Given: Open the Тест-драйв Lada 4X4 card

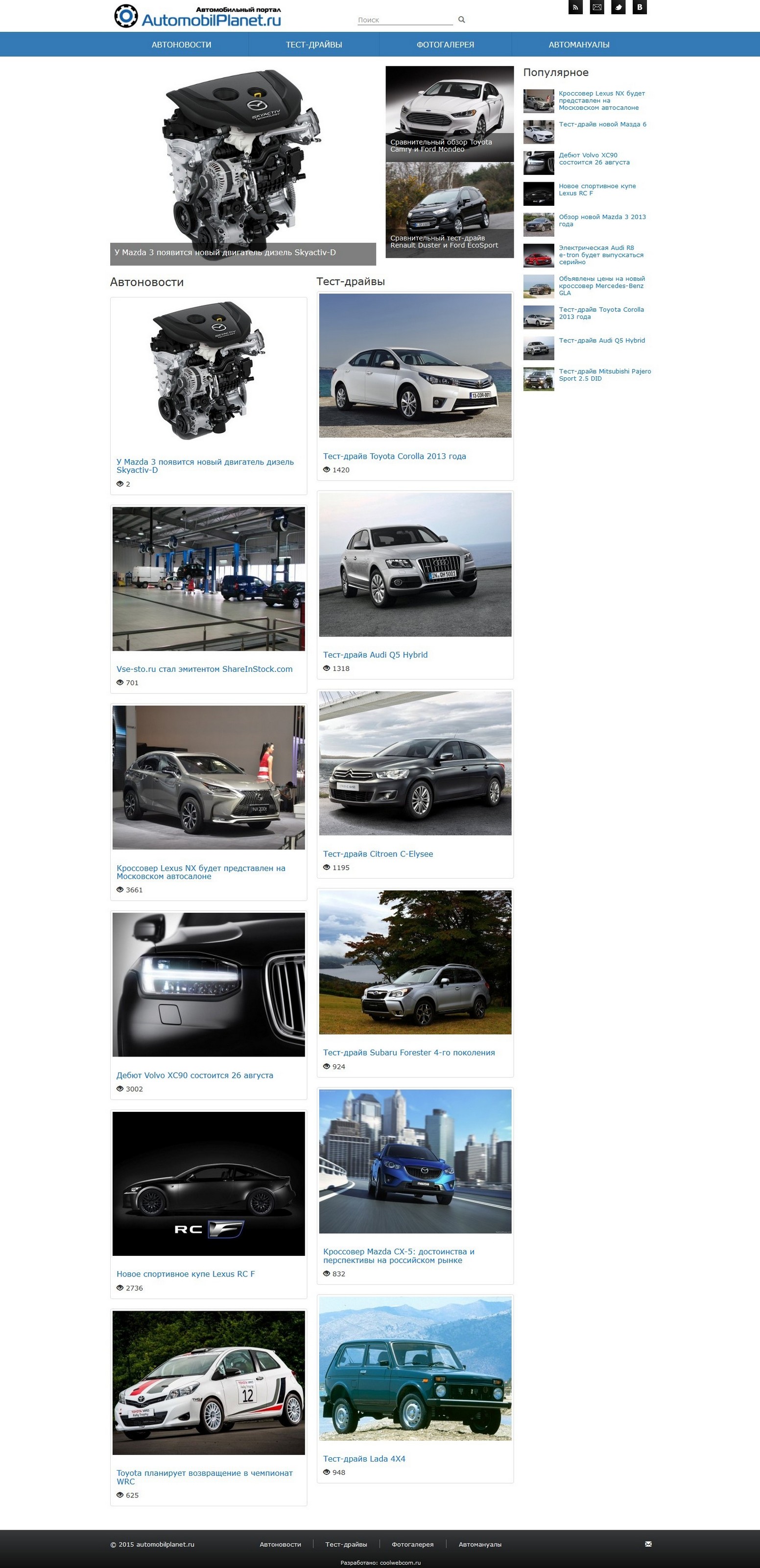Looking at the screenshot, I should 364,1458.
